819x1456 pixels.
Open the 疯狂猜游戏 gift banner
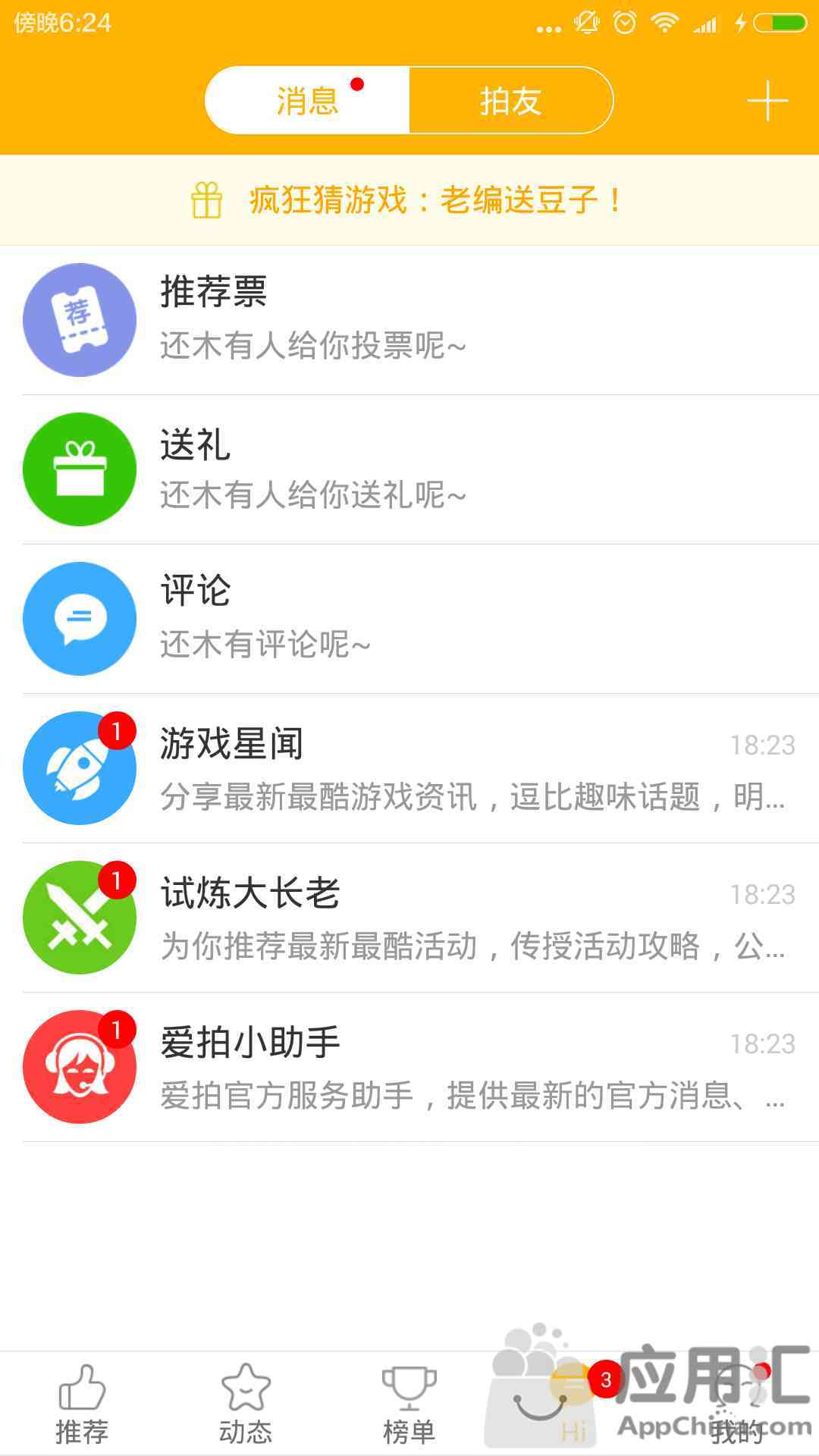pyautogui.click(x=409, y=200)
